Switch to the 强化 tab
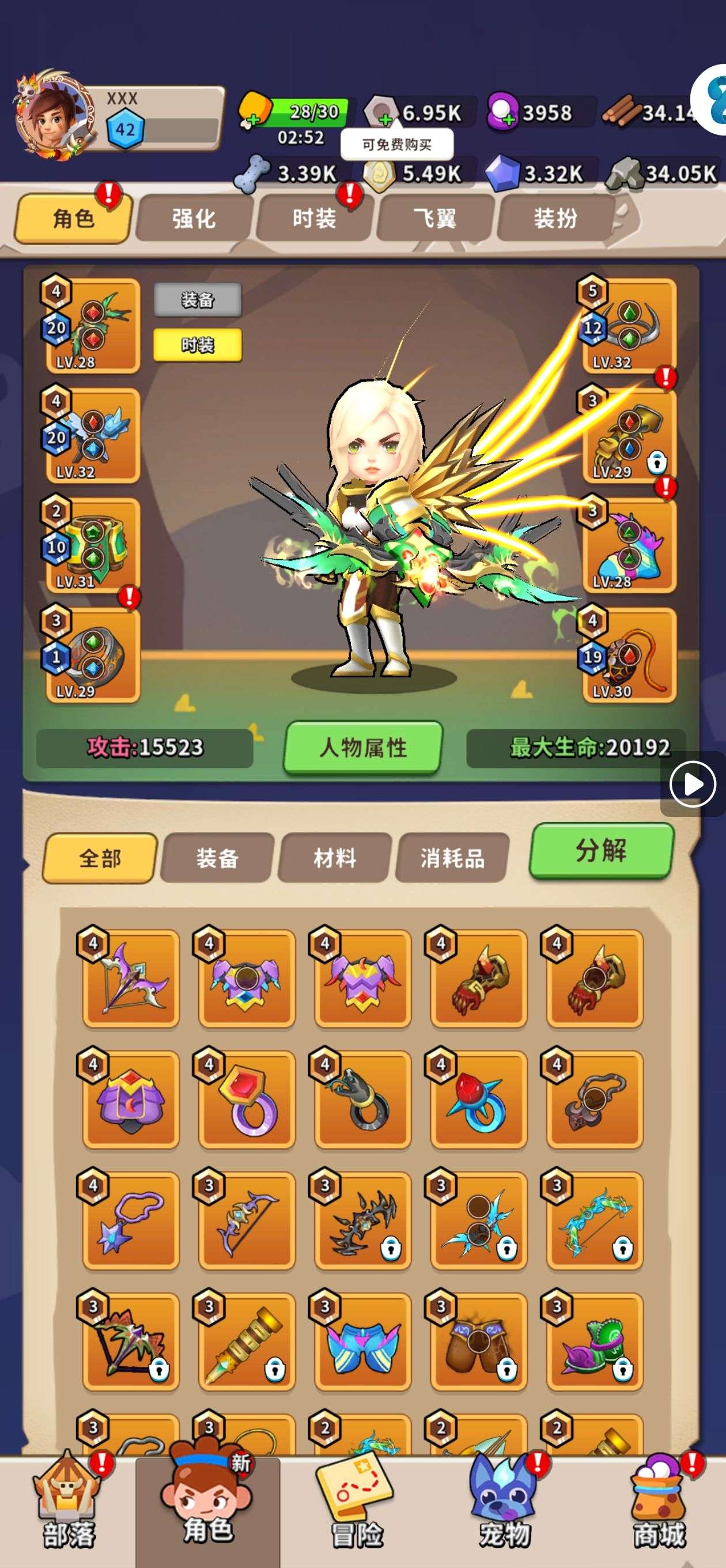The height and width of the screenshot is (1568, 726). coord(194,219)
